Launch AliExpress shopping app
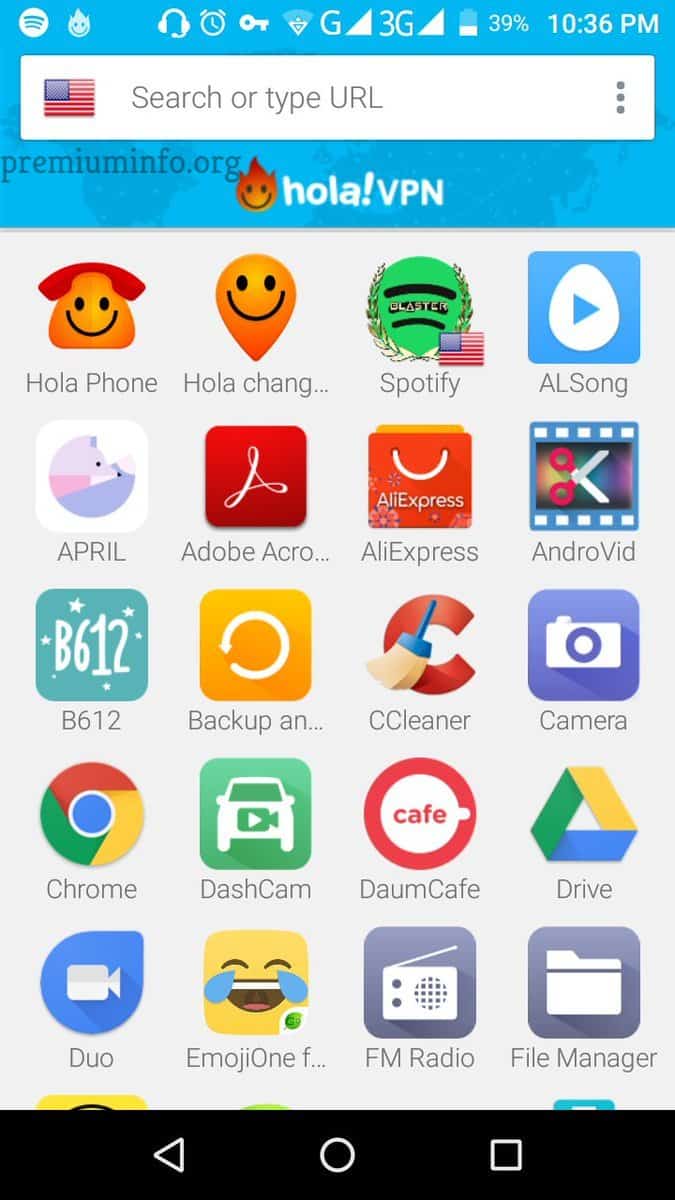The height and width of the screenshot is (1200, 675). [420, 476]
